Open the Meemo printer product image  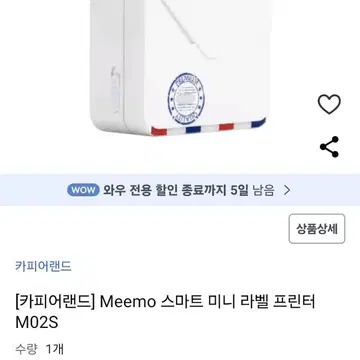click(178, 68)
